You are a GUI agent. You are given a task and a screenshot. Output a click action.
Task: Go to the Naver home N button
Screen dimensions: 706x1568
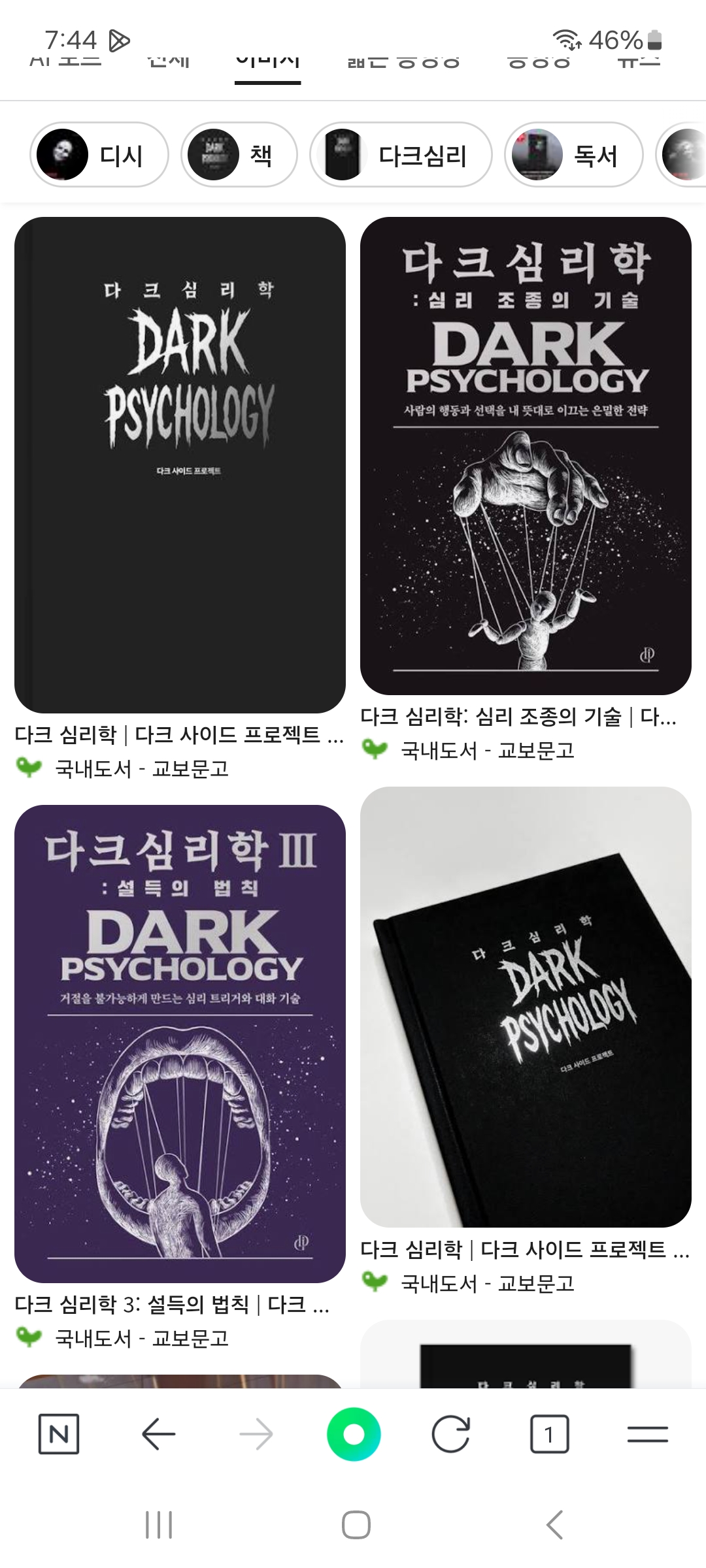pyautogui.click(x=59, y=1434)
